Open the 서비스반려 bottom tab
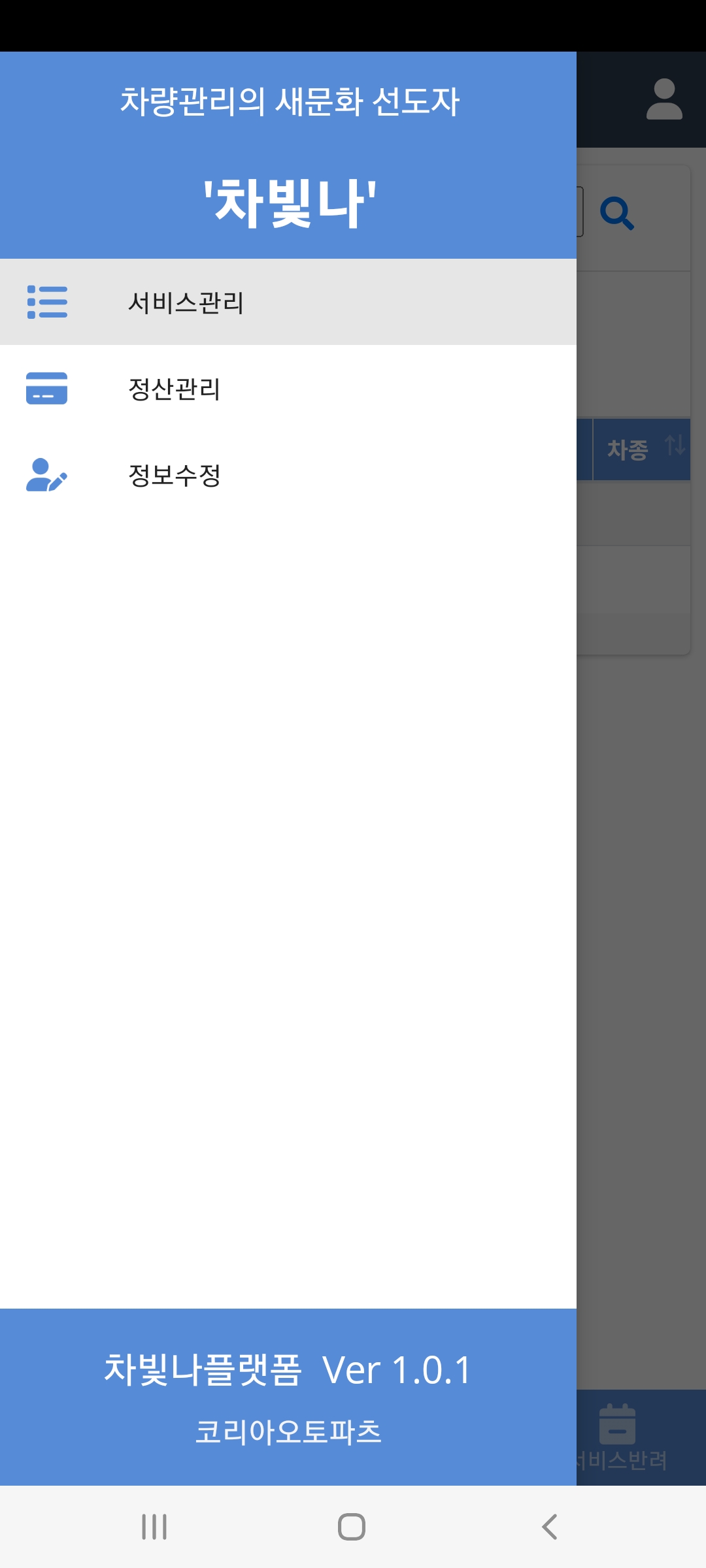Viewport: 706px width, 1568px height. click(x=620, y=1437)
